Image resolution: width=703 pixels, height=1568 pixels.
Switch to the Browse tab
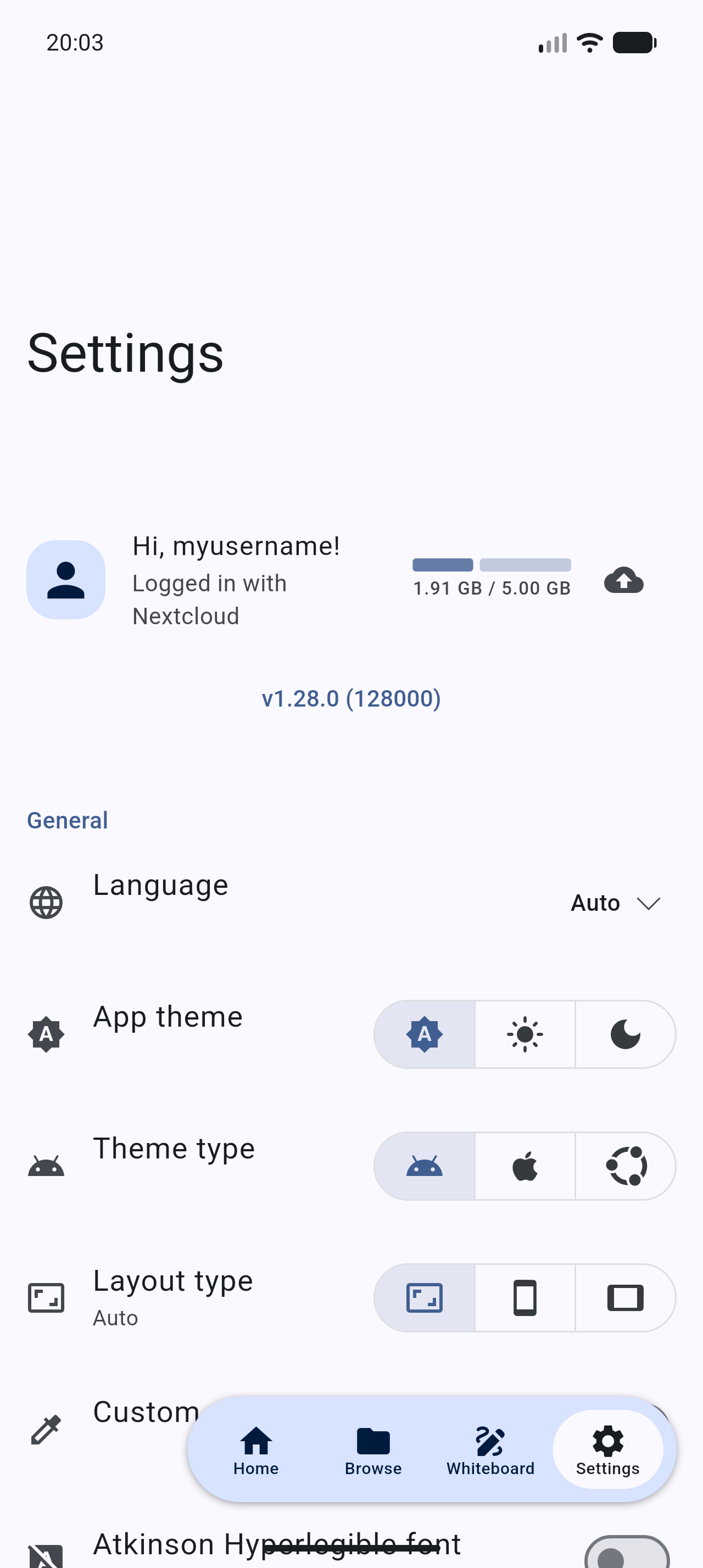pyautogui.click(x=373, y=1450)
